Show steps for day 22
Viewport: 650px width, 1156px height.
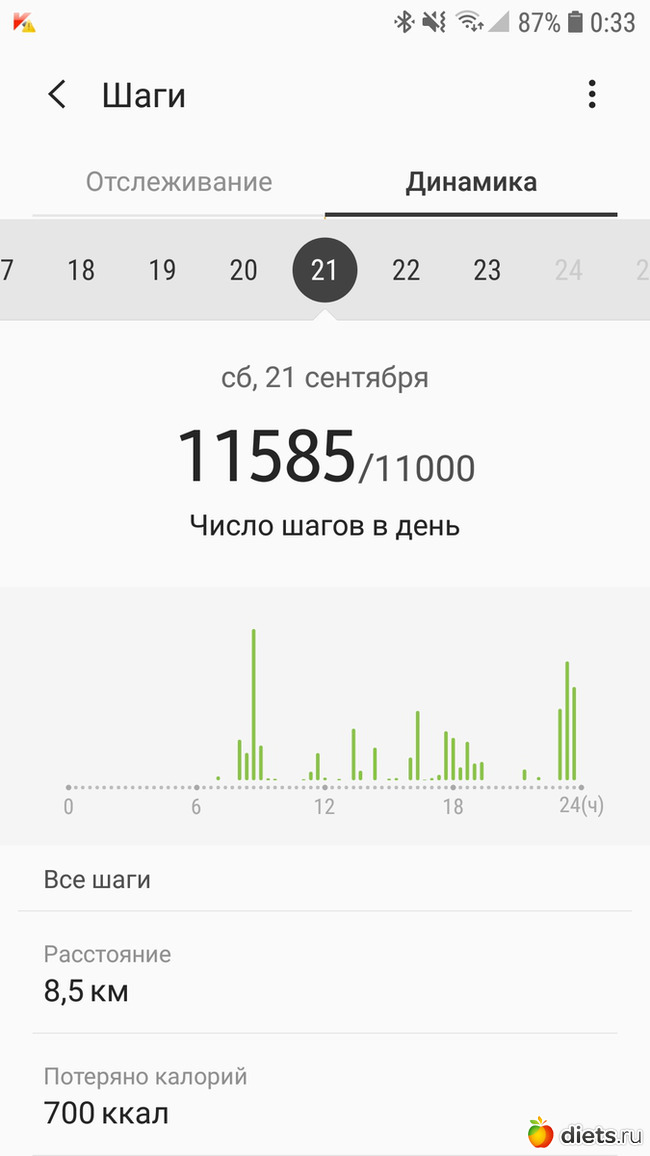pos(406,270)
